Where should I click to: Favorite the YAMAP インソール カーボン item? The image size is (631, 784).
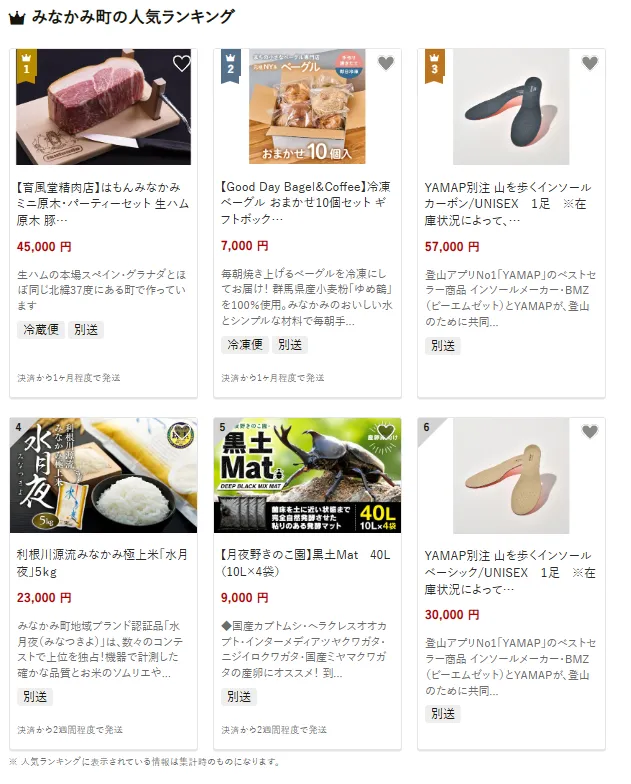(590, 64)
